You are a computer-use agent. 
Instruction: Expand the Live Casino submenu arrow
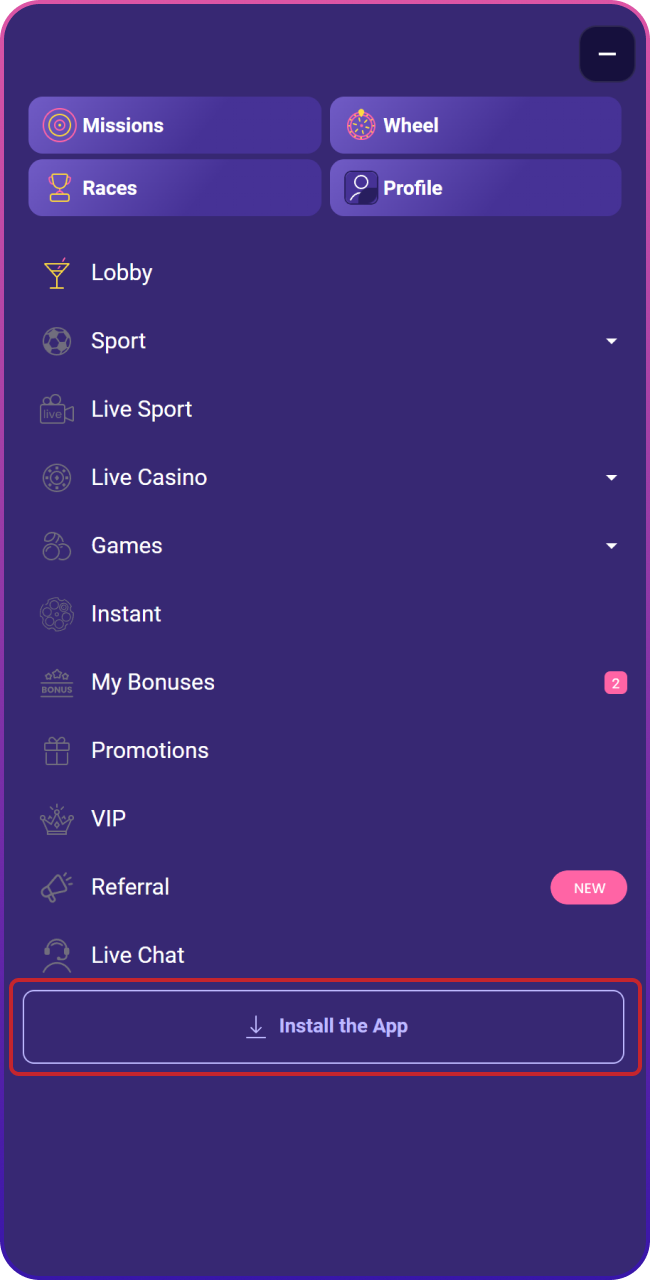tap(611, 478)
